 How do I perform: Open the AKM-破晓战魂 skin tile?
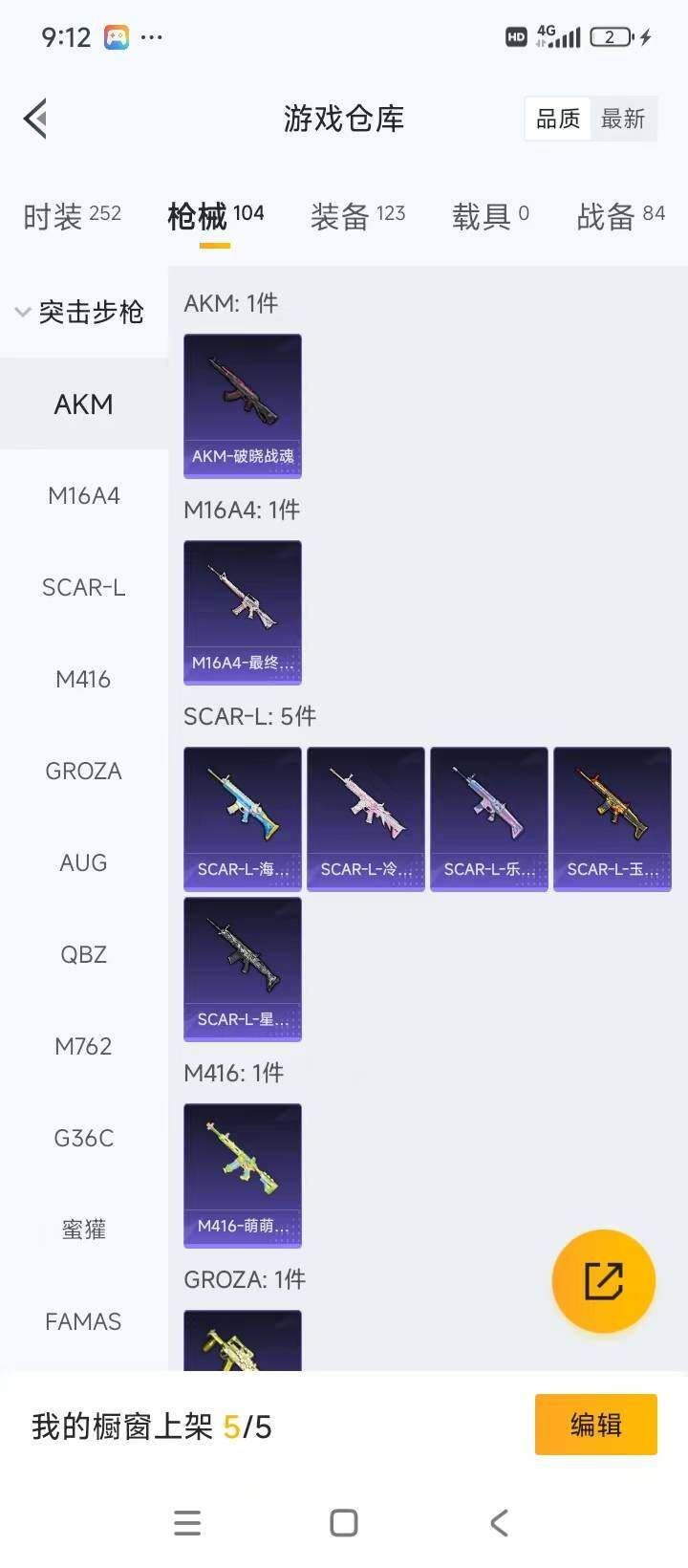tap(243, 405)
